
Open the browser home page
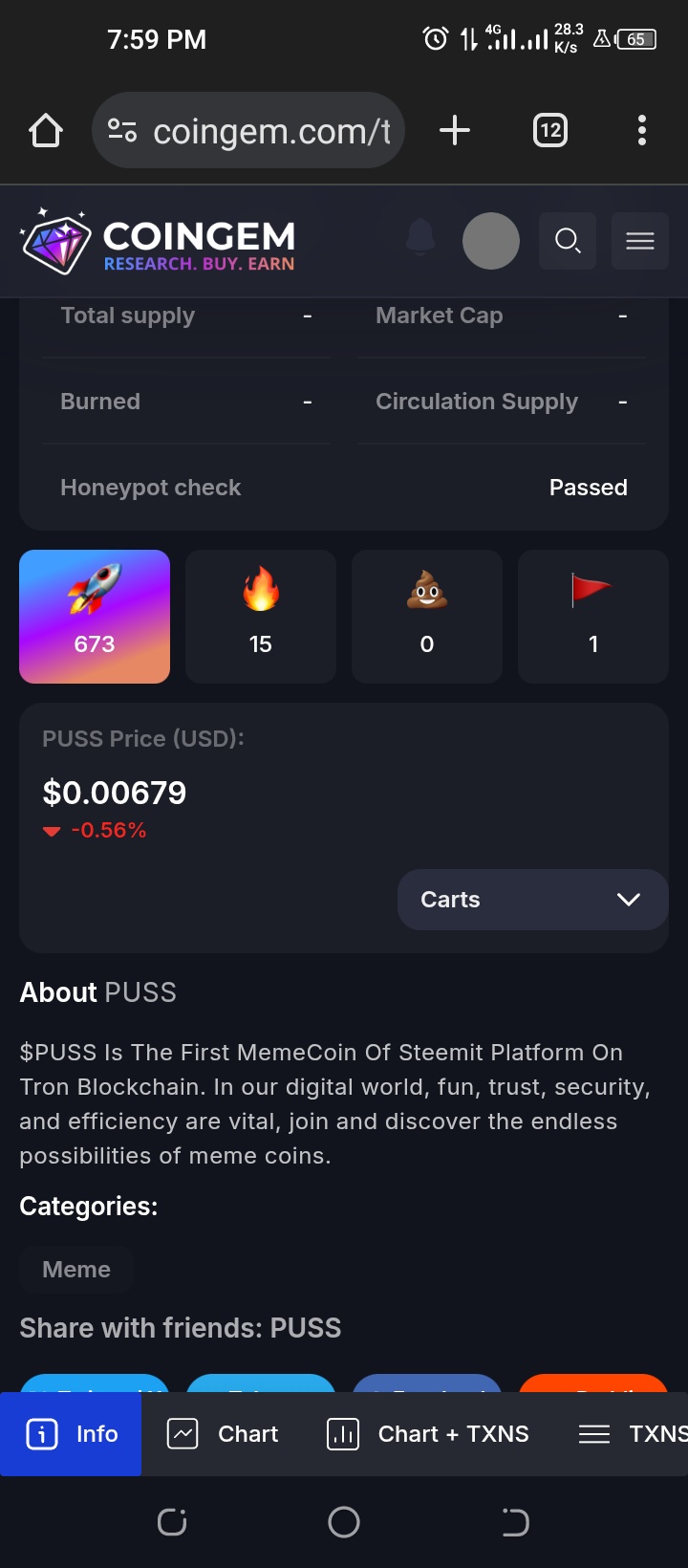pyautogui.click(x=46, y=130)
